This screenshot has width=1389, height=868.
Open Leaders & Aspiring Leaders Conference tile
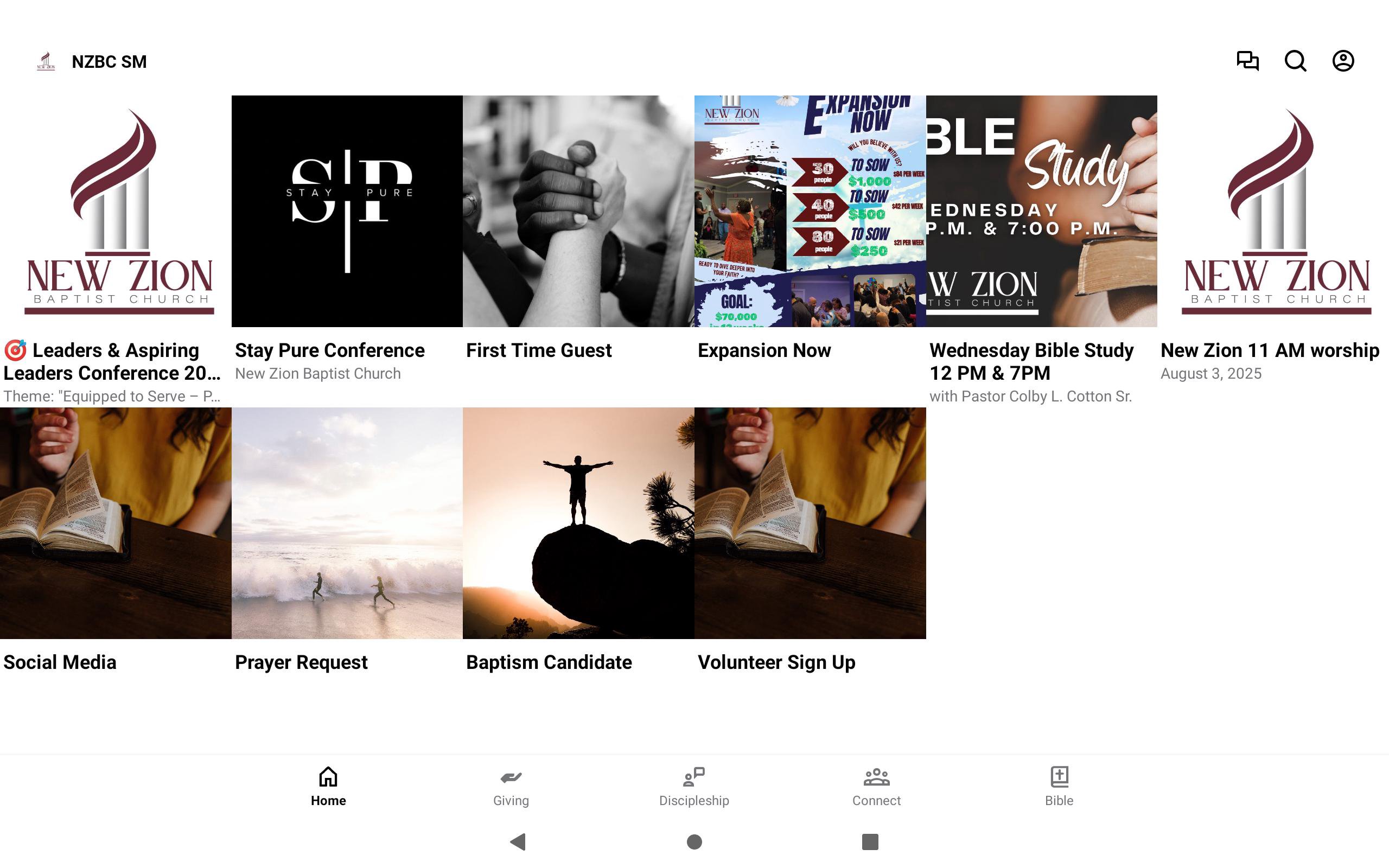click(x=116, y=211)
